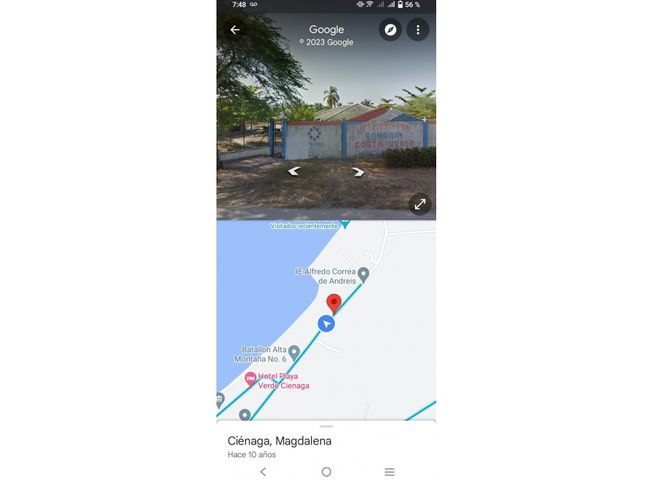Select IE Alfredo Correa de Andreis marker
The width and height of the screenshot is (652, 480).
[x=363, y=273]
